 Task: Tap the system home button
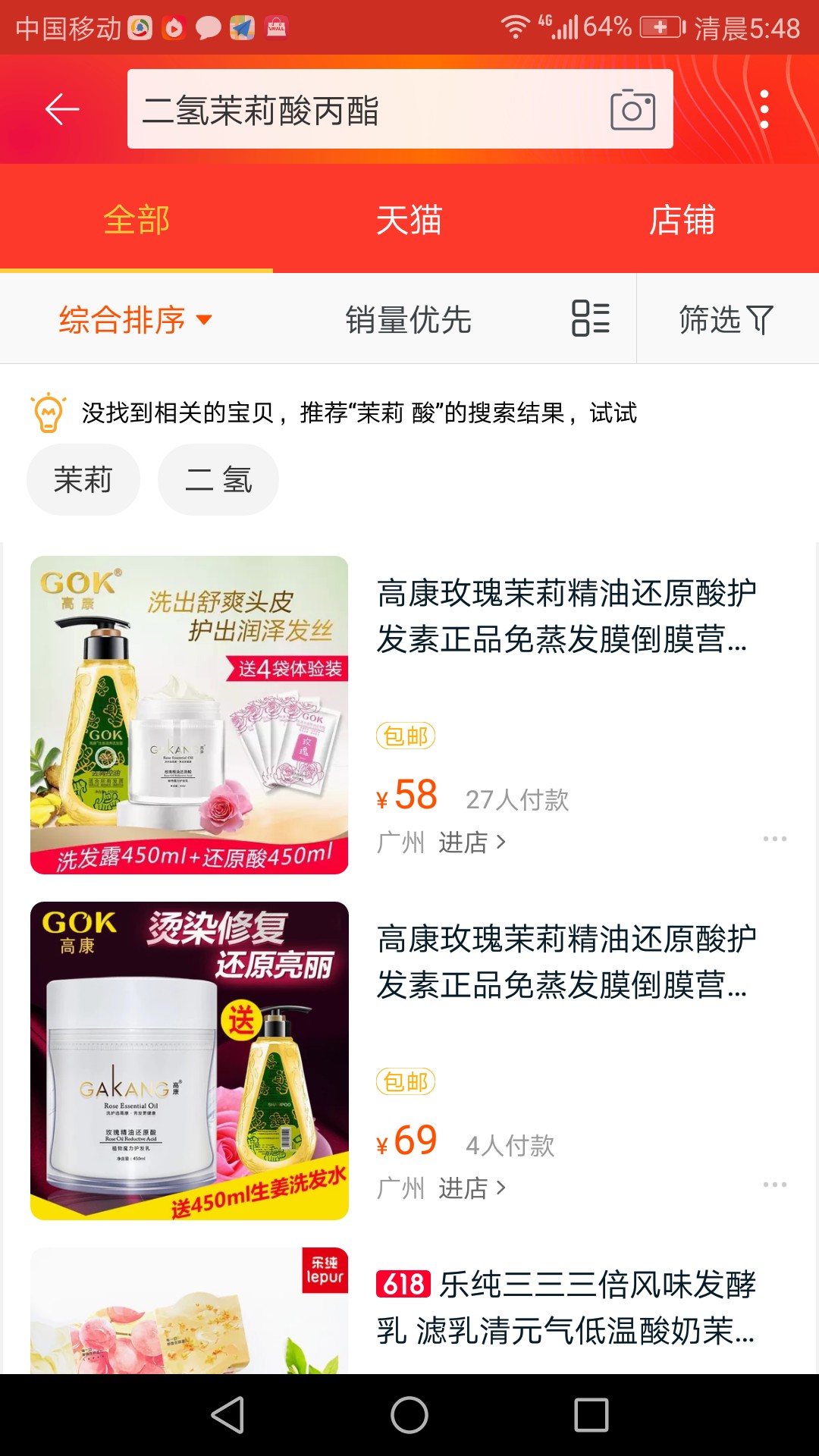pos(409,1415)
